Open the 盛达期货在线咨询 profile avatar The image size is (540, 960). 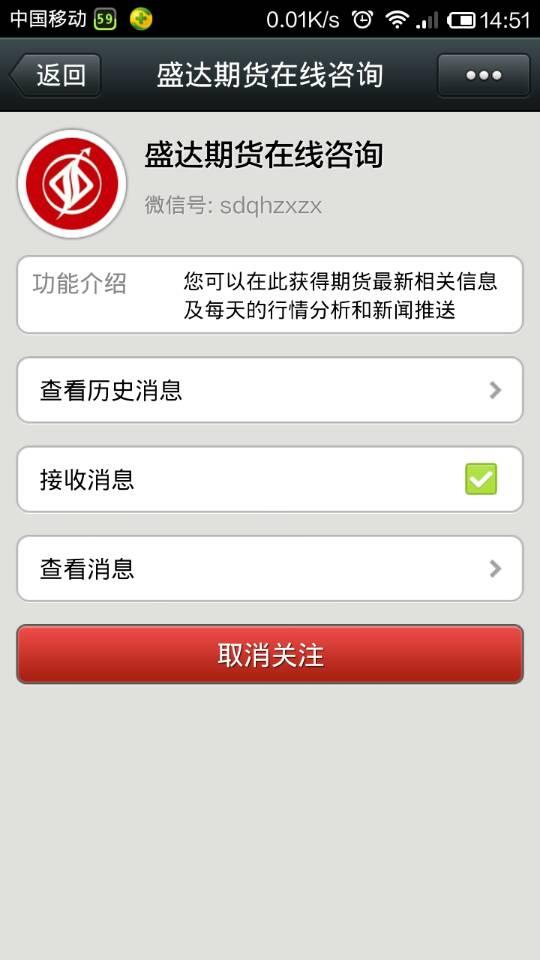[x=72, y=184]
